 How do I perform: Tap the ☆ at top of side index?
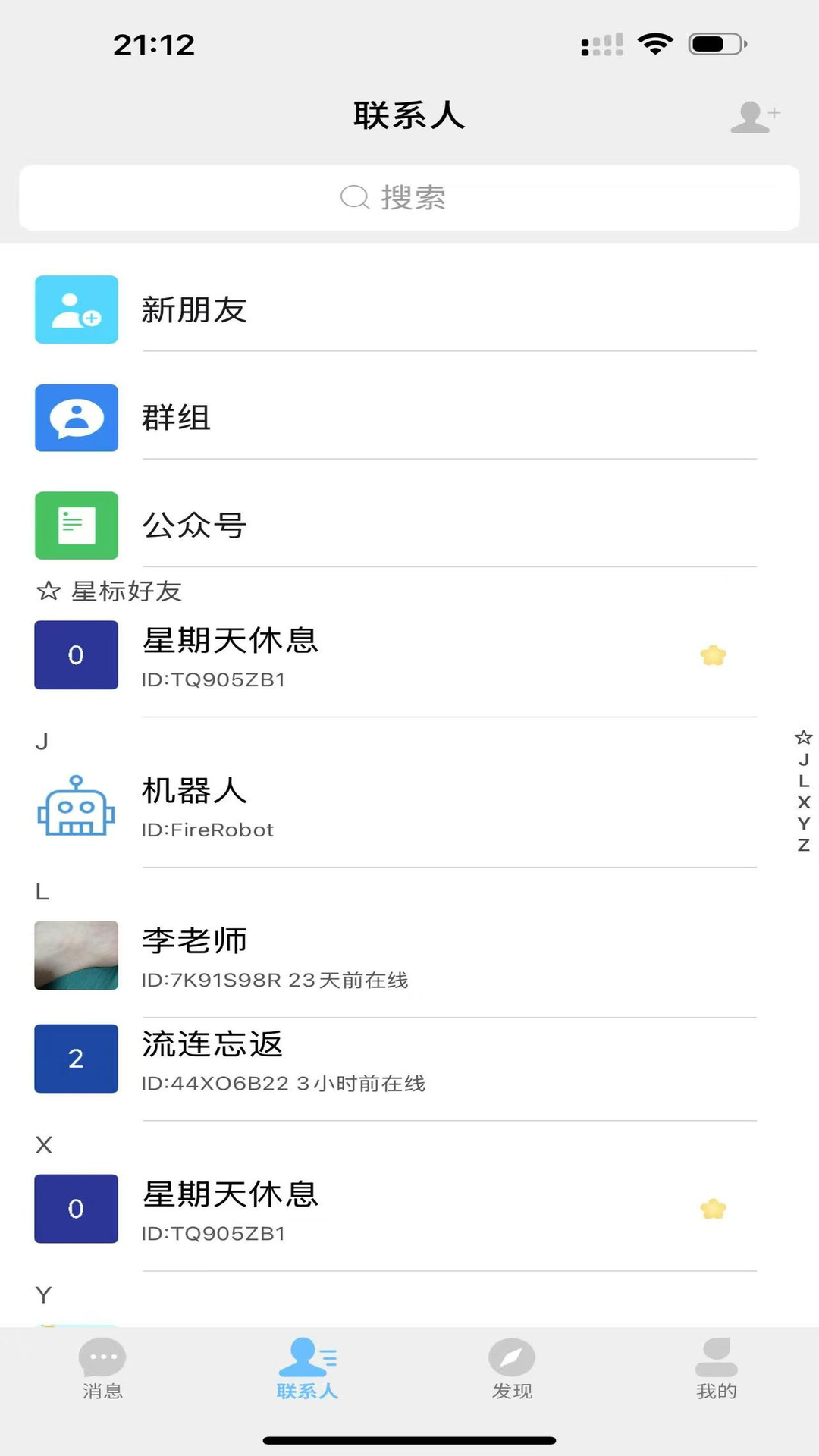point(803,736)
